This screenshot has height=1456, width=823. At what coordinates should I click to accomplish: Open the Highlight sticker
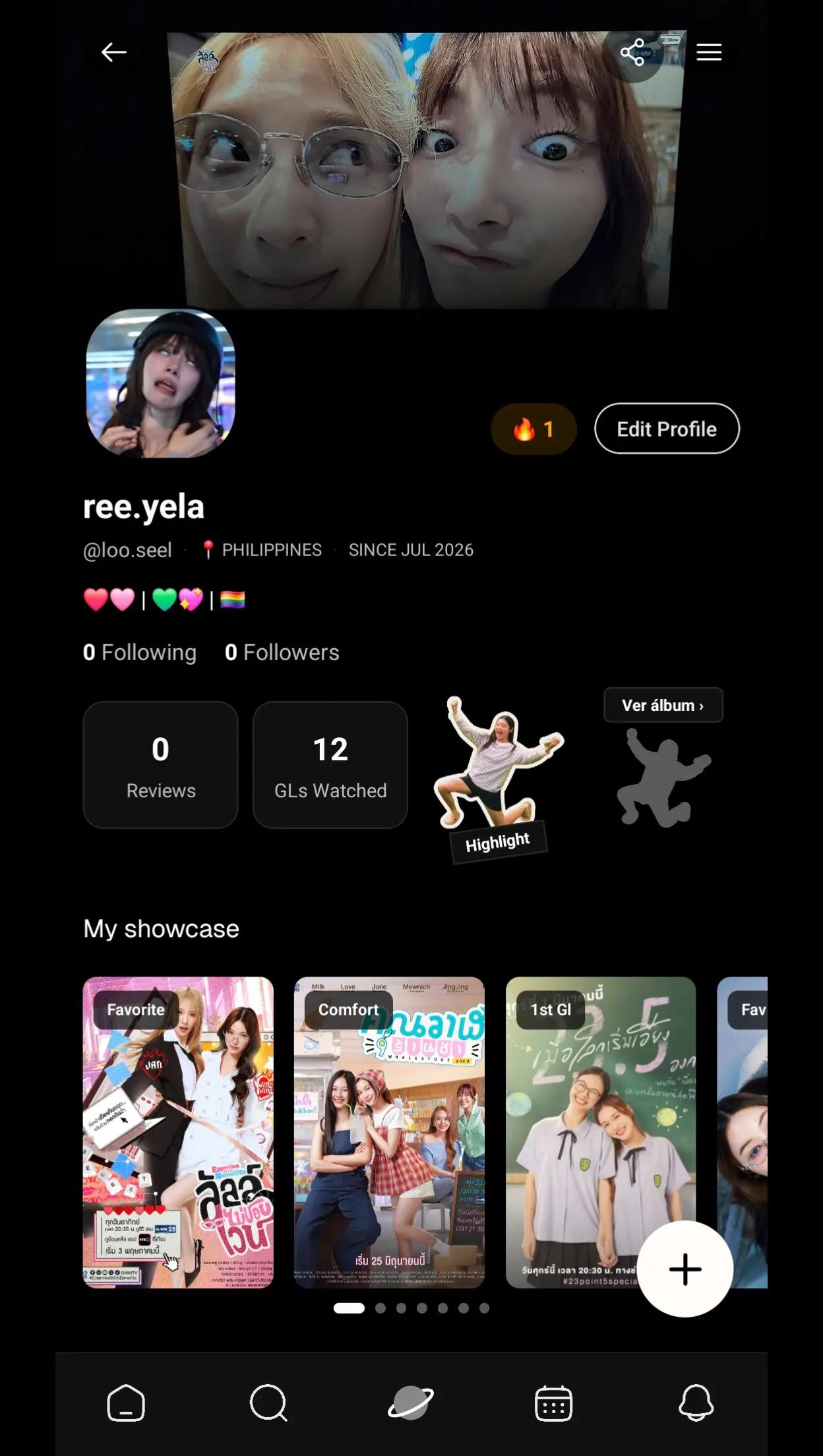(499, 779)
